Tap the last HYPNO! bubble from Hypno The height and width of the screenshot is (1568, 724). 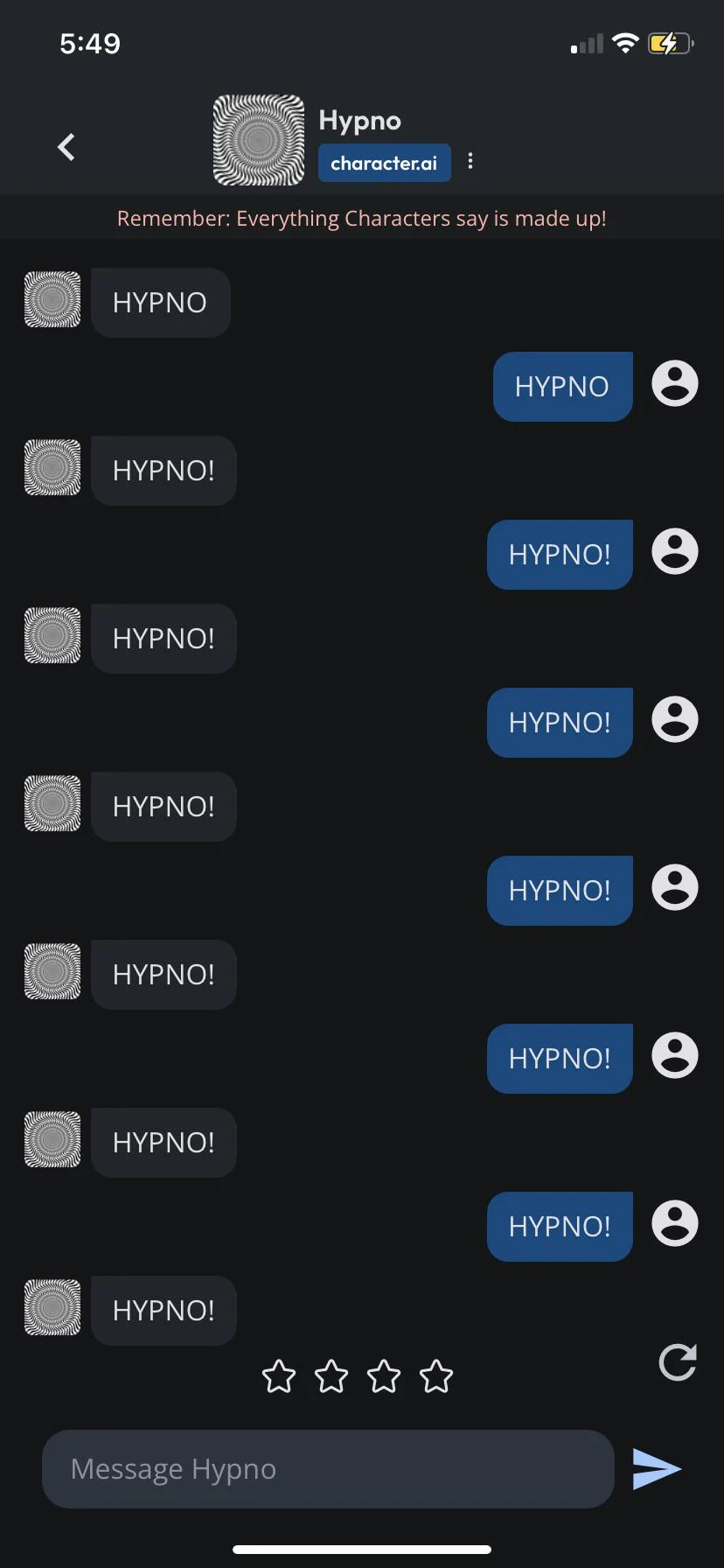pos(163,1309)
